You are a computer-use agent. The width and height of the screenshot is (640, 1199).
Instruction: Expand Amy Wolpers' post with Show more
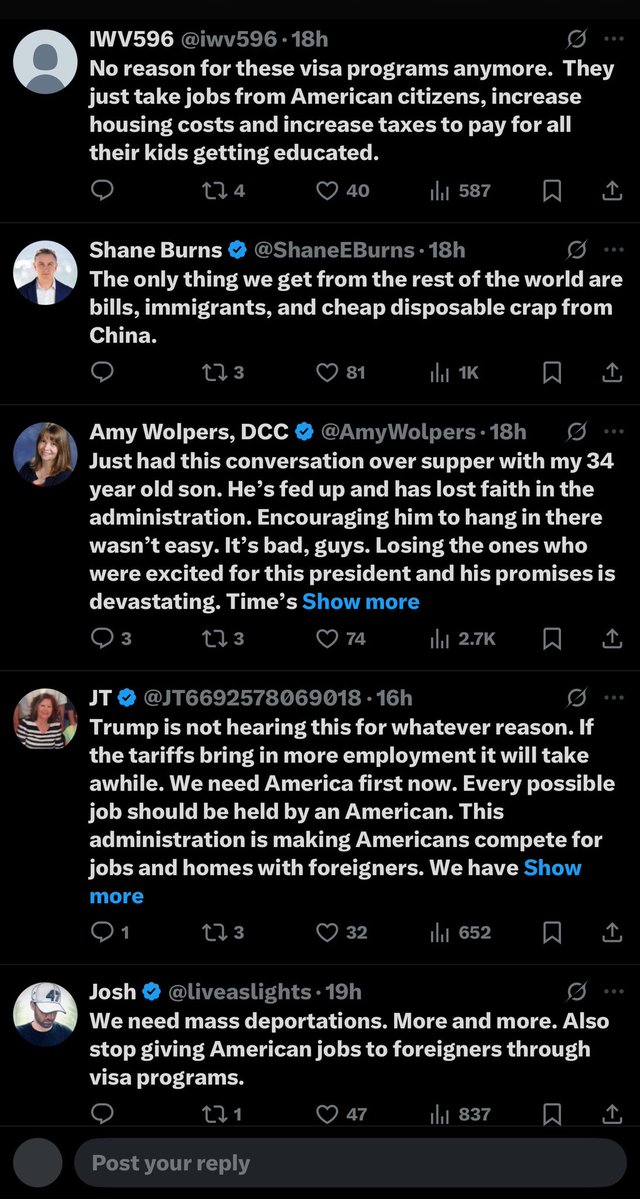tap(360, 602)
